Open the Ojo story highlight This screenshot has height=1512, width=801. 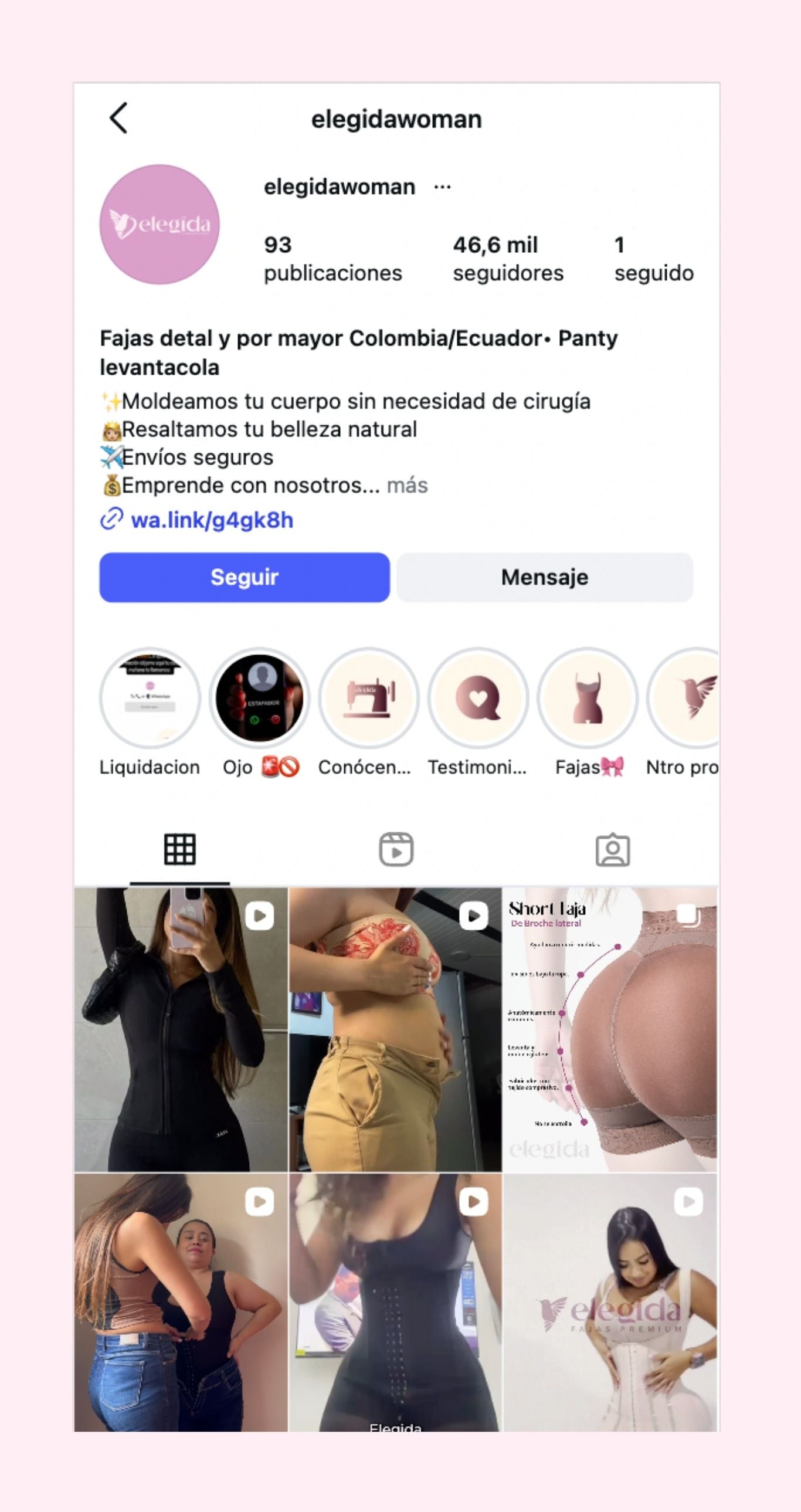coord(259,698)
